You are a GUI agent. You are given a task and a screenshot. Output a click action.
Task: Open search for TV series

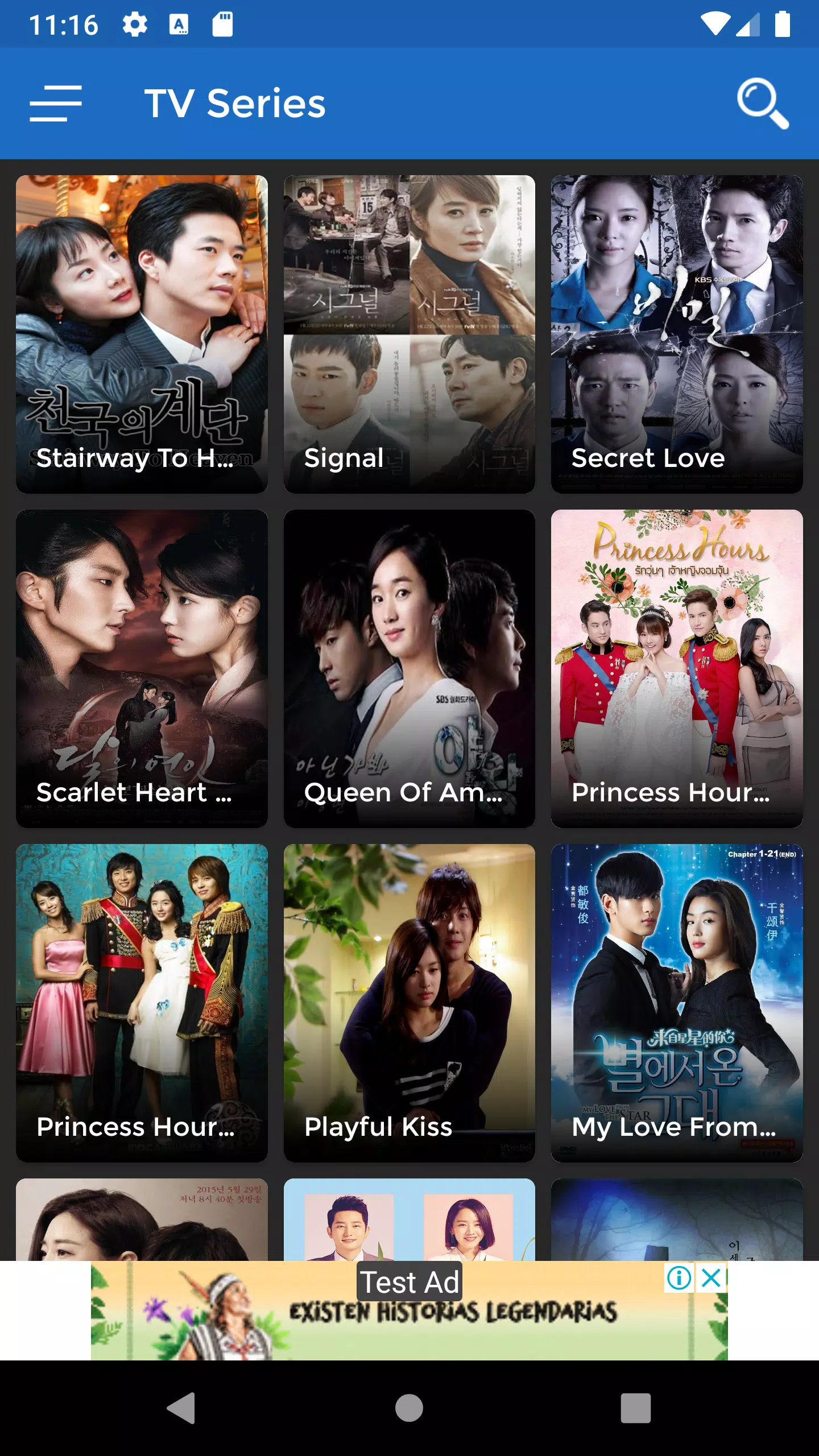coord(762,104)
